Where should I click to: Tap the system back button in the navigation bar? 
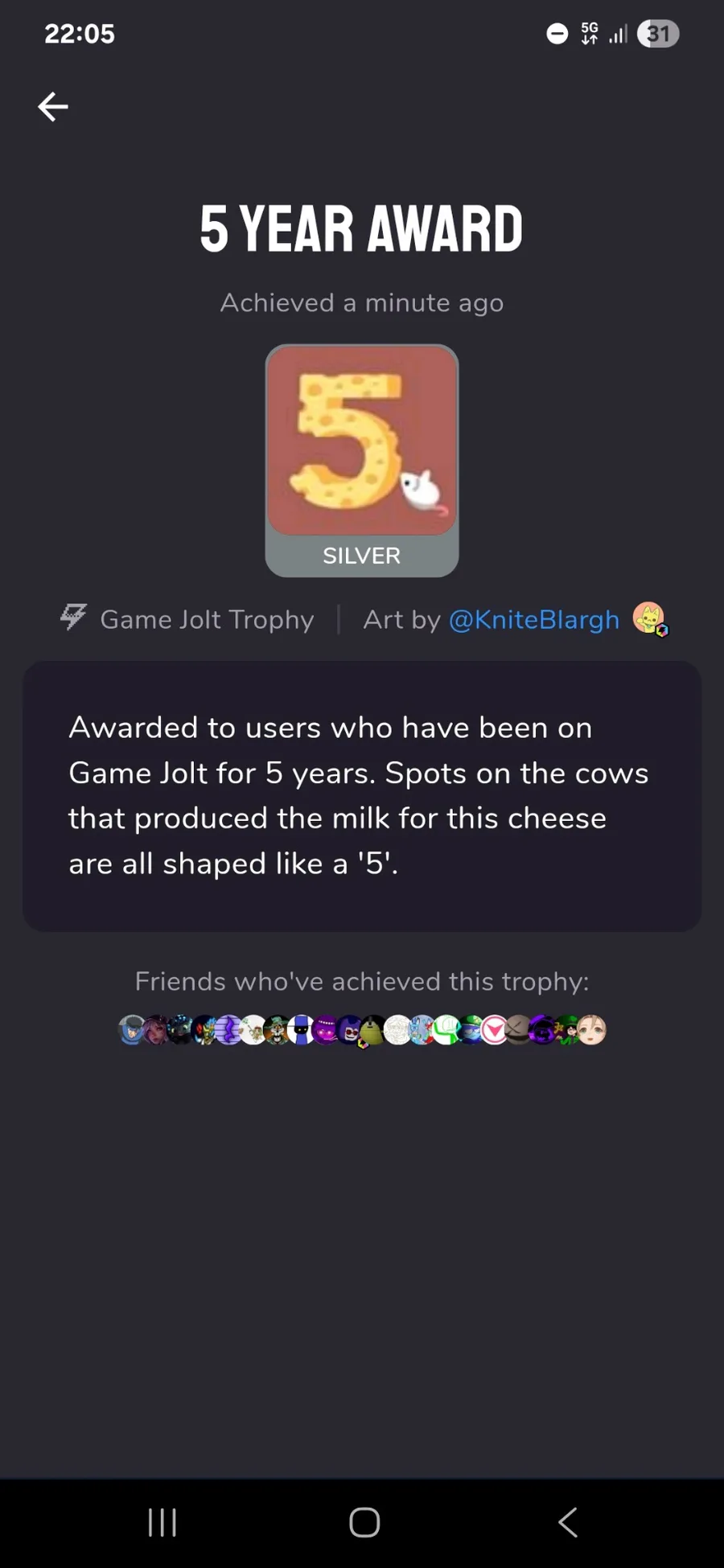click(567, 1521)
